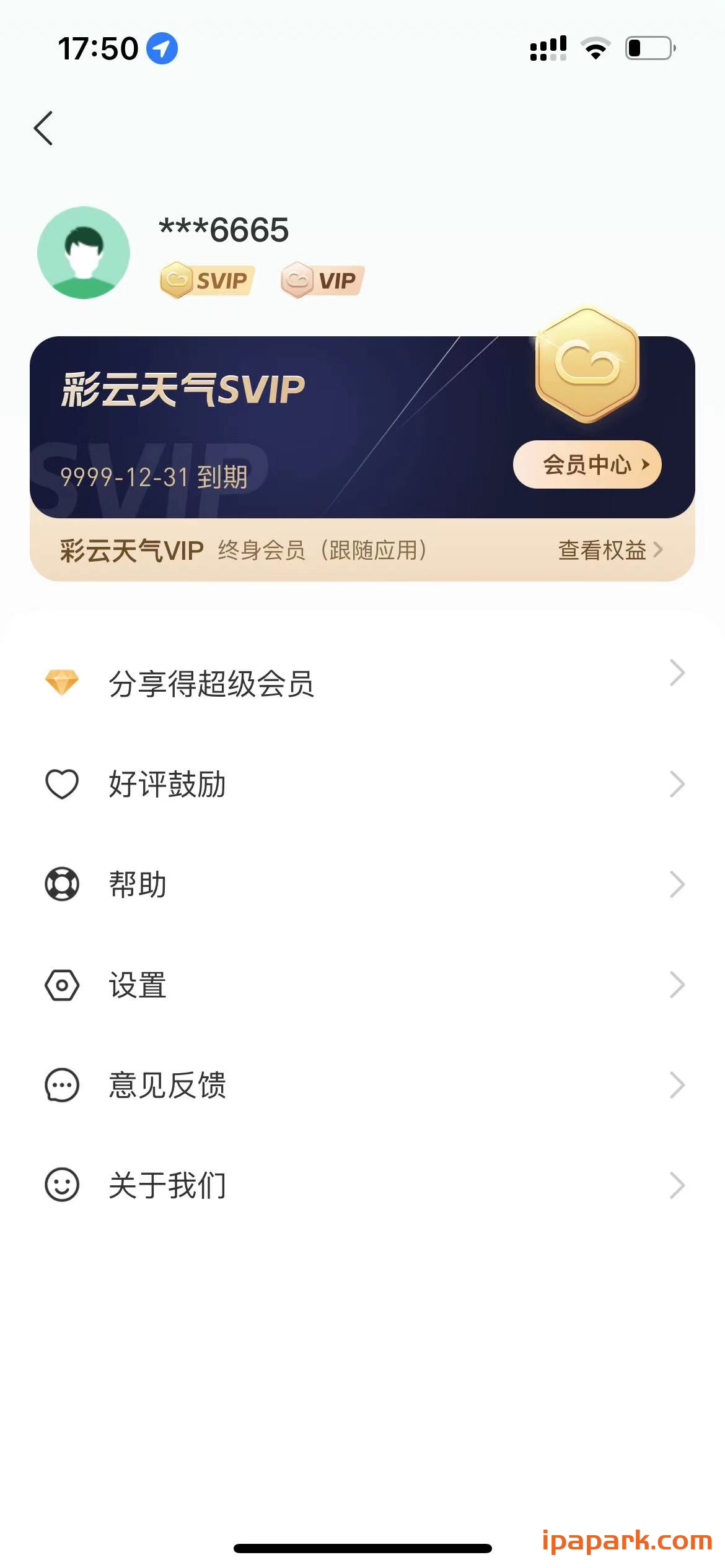Click the gold SVIP badge under the username
Viewport: 725px width, 1568px height.
pyautogui.click(x=206, y=280)
